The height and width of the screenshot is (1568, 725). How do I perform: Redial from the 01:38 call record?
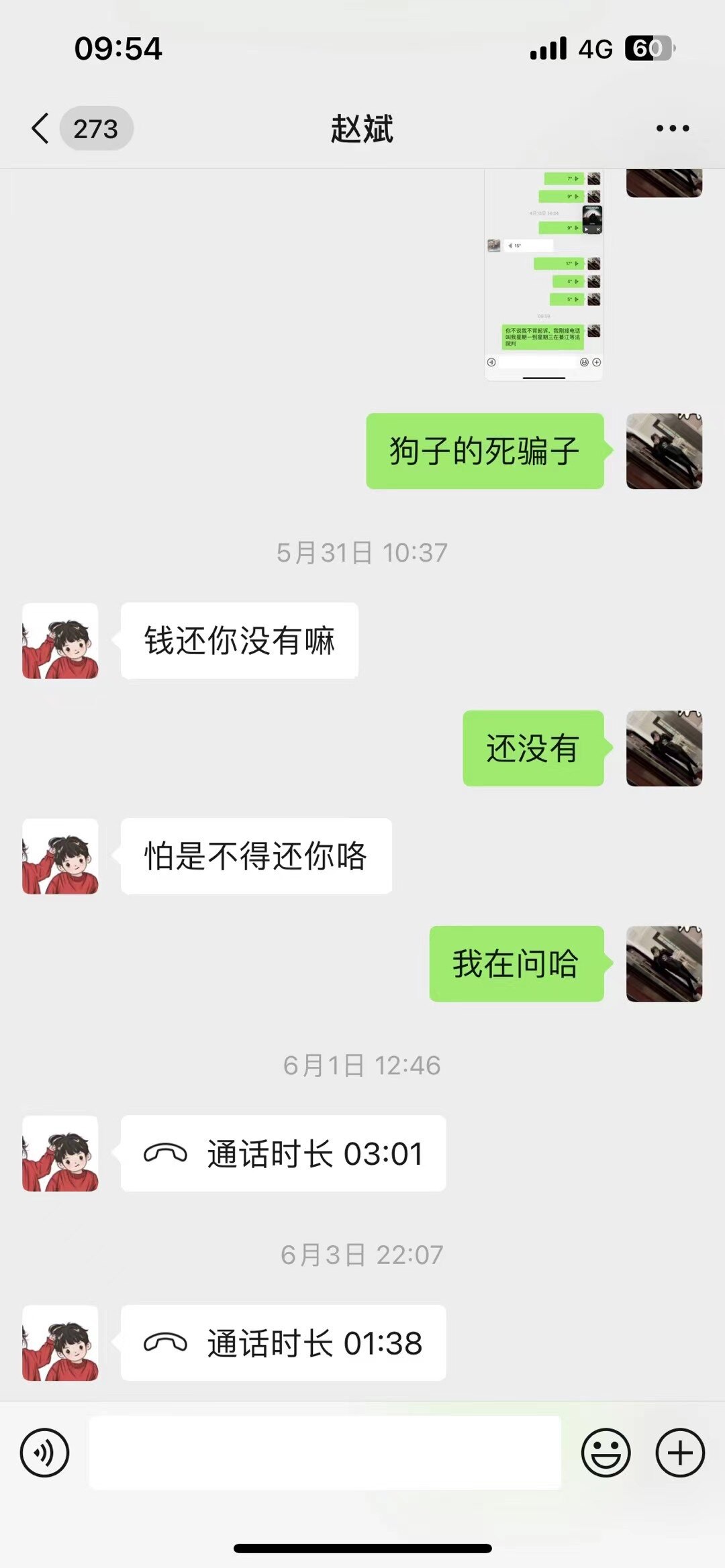coord(283,1343)
